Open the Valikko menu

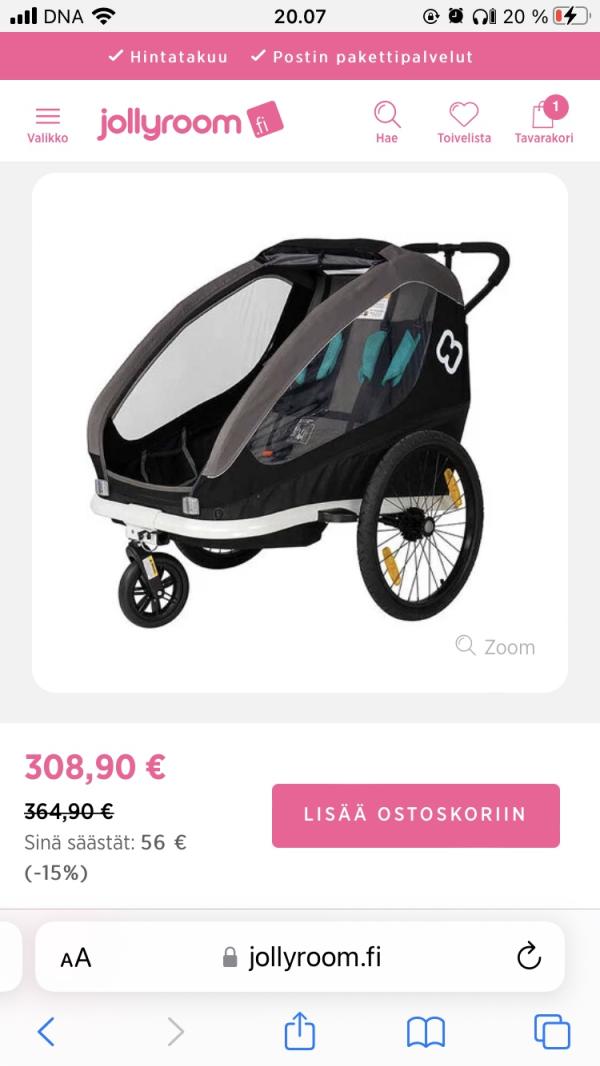click(x=48, y=124)
